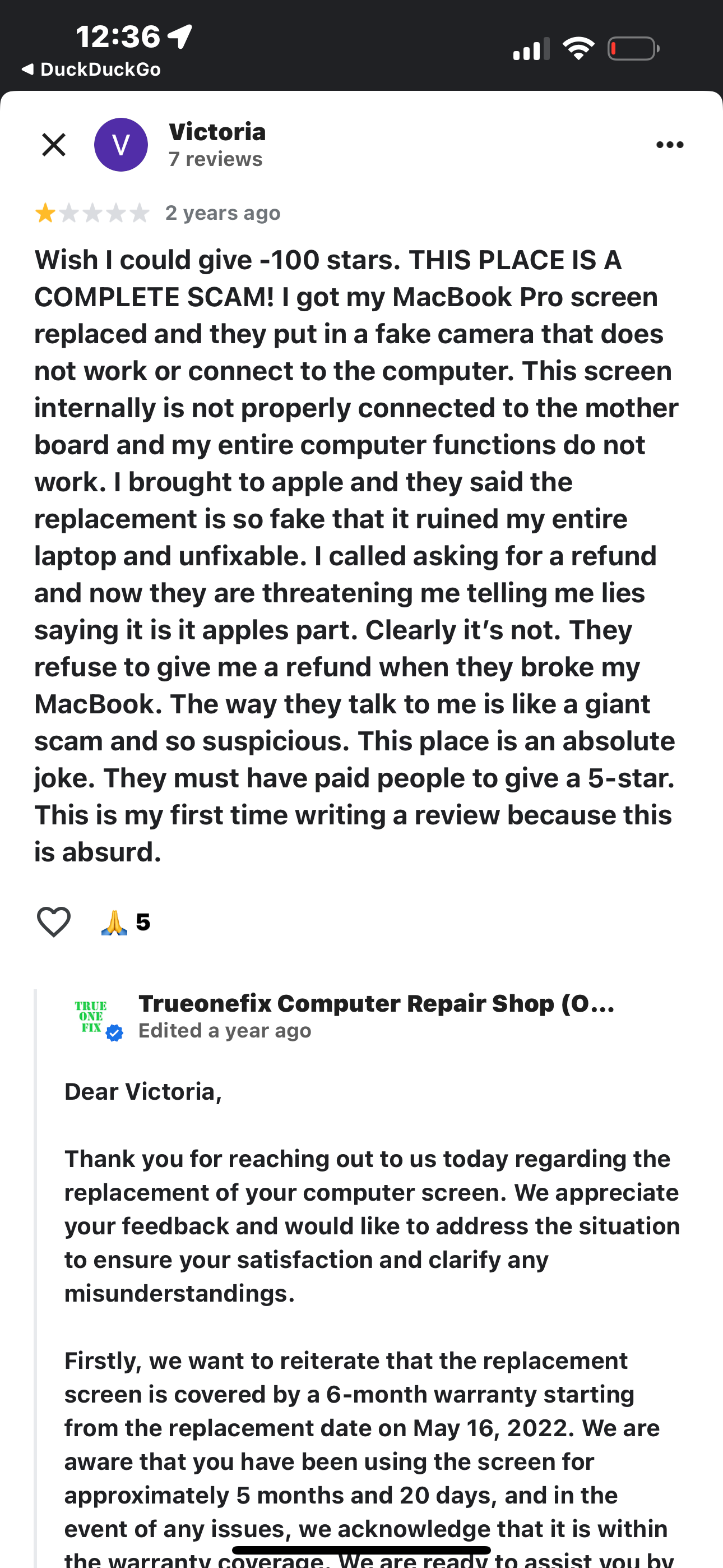Screen dimensions: 723x1568
Task: View the praying hands reactions
Action: [x=125, y=922]
